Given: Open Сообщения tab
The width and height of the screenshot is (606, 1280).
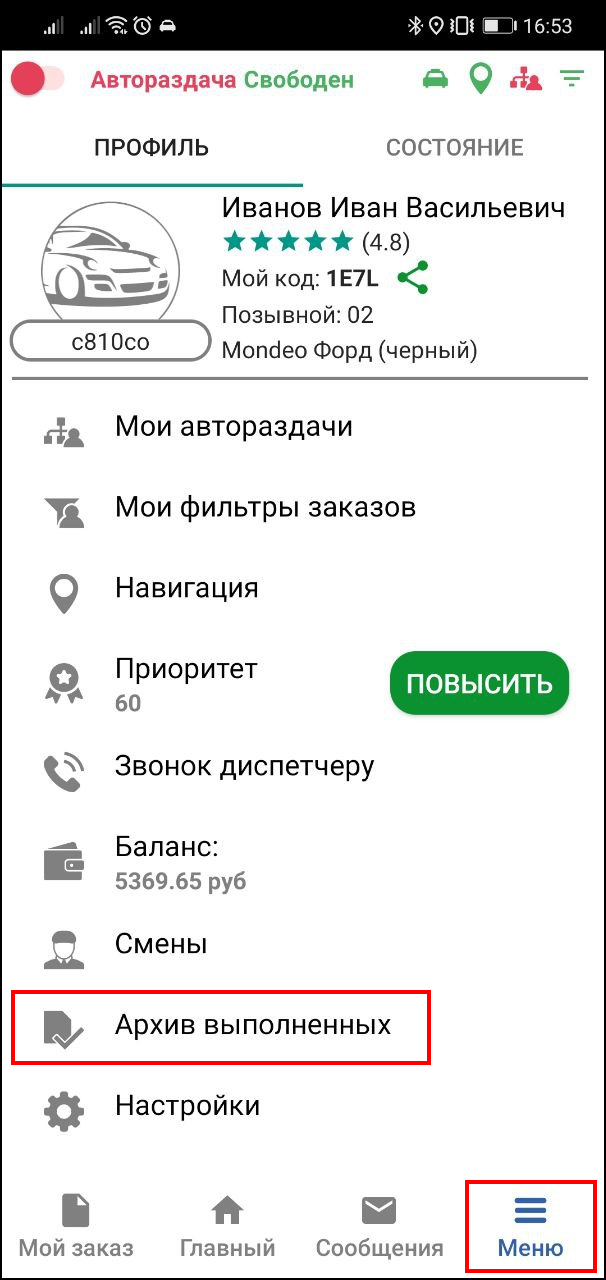Looking at the screenshot, I should pyautogui.click(x=379, y=1225).
